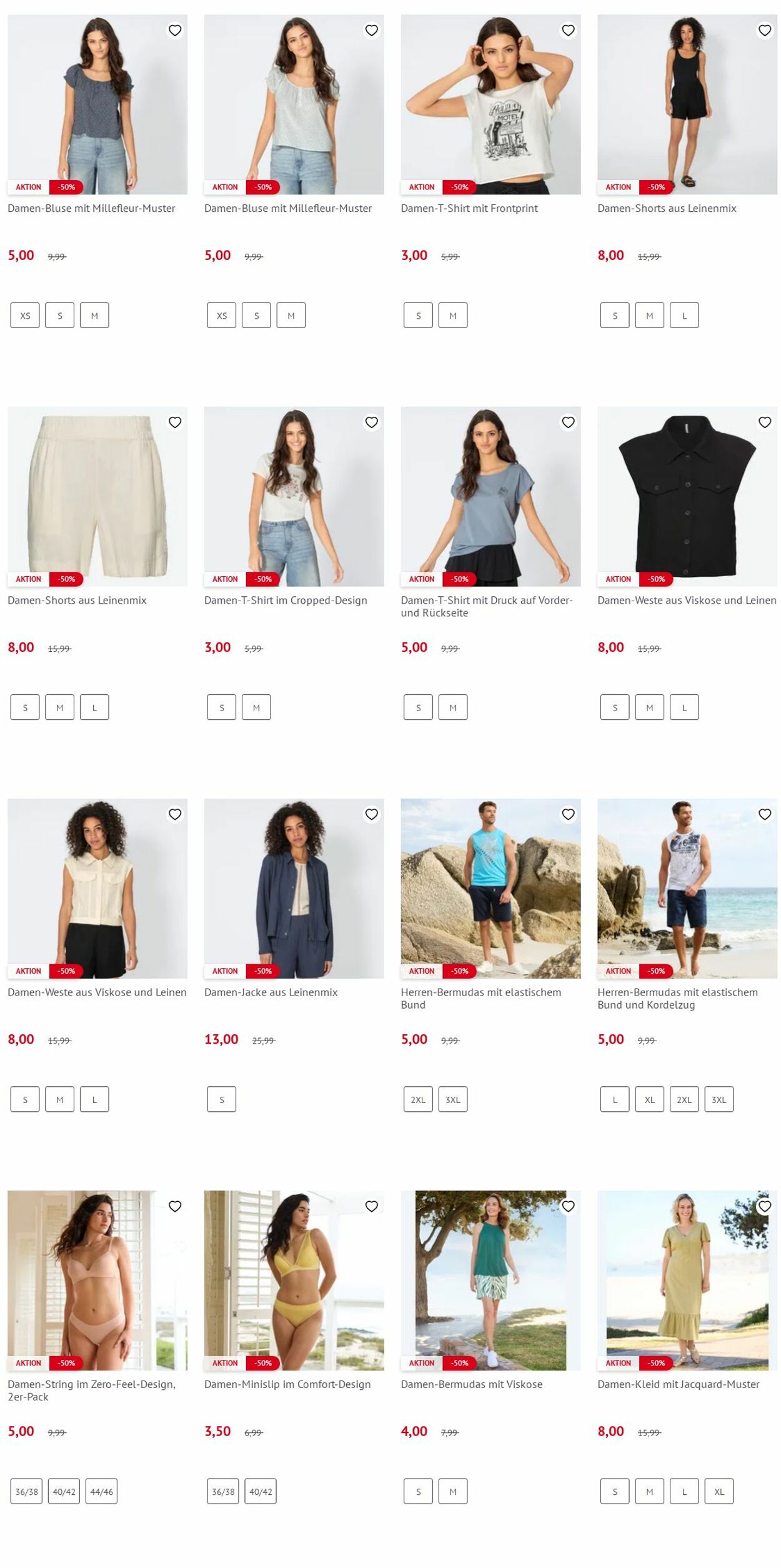Favorite the Damen-Jacke aus Leinenmix
781x1568 pixels.
(x=371, y=814)
